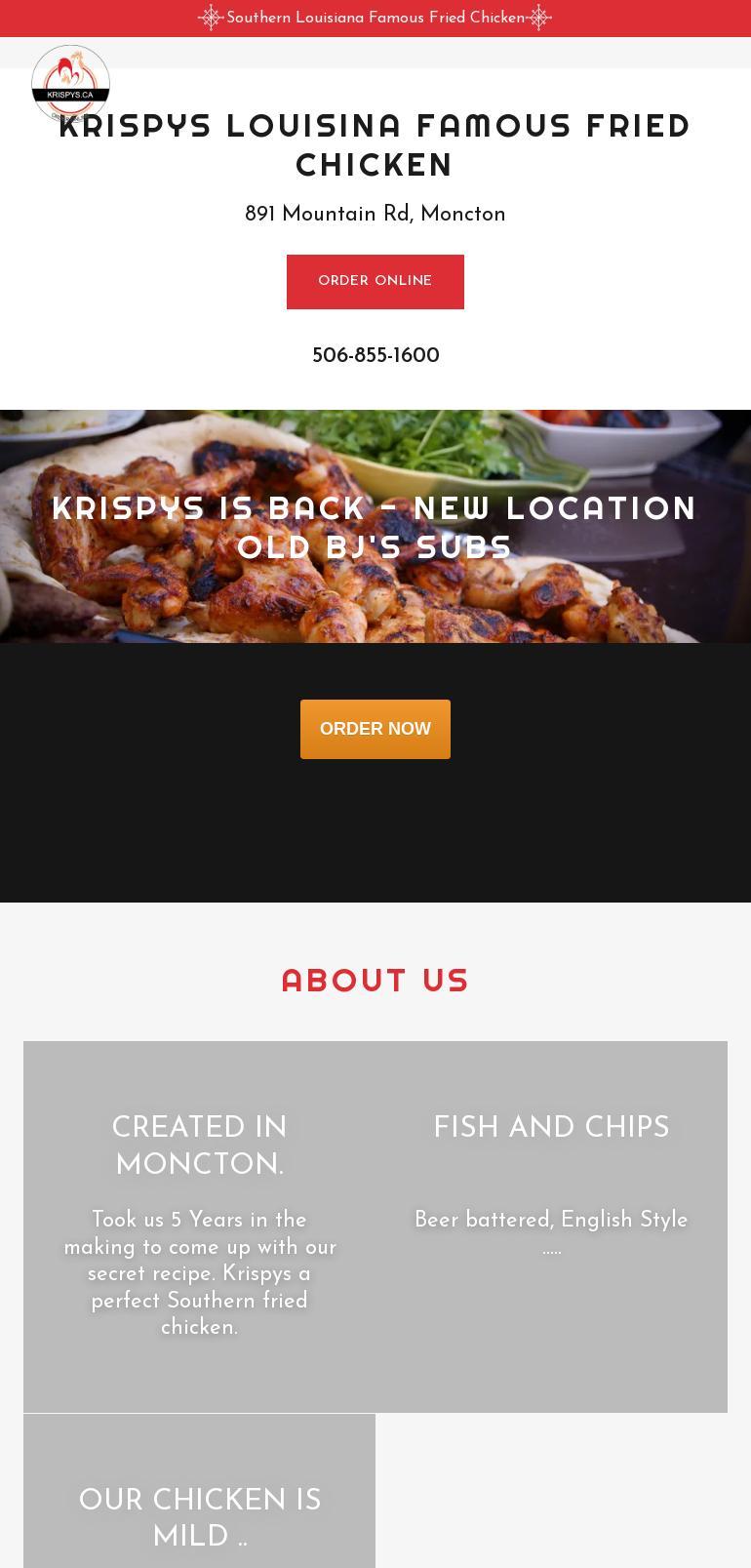
Task: Tap the Order Online button
Action: pyautogui.click(x=375, y=282)
